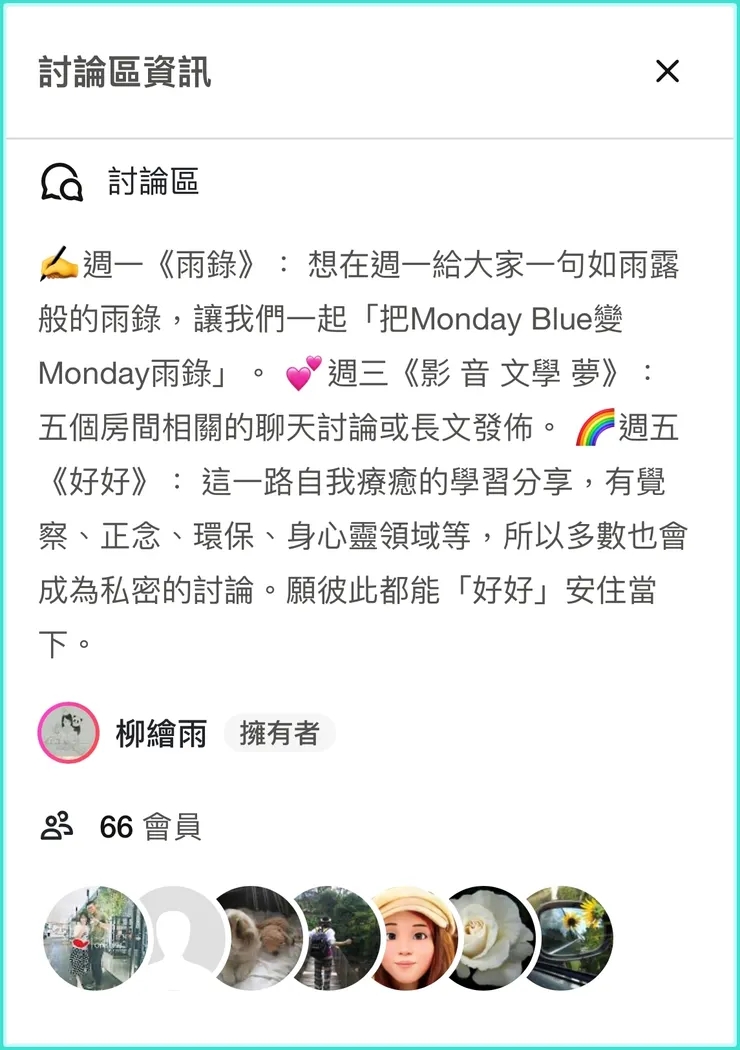This screenshot has height=1050, width=740.
Task: Open the first member avatar with red outfit
Action: click(93, 940)
